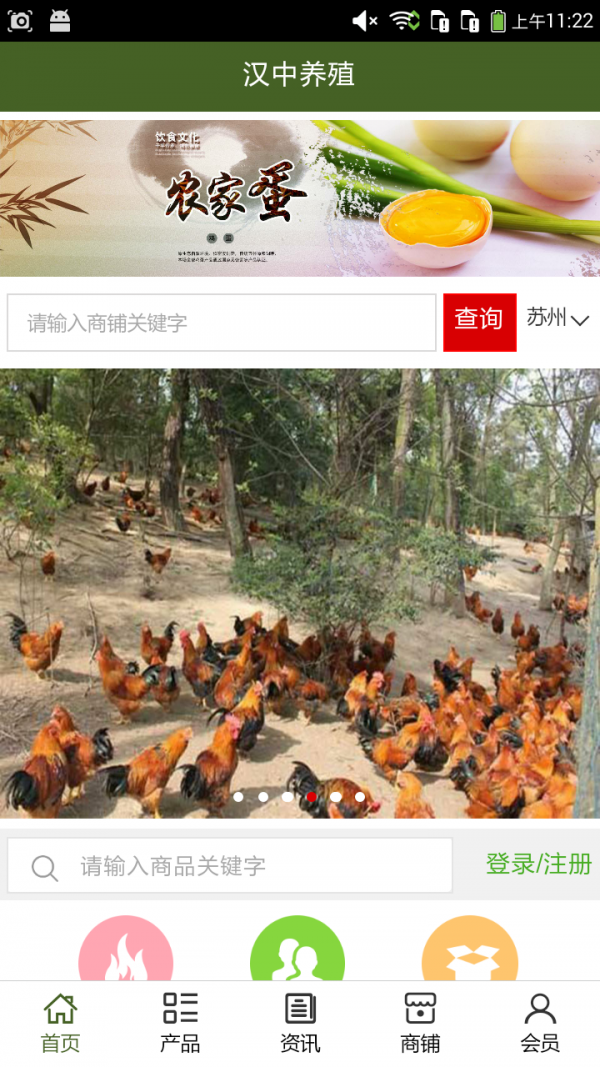Expand the 苏州 city dropdown
Viewport: 600px width, 1067px height.
[558, 319]
